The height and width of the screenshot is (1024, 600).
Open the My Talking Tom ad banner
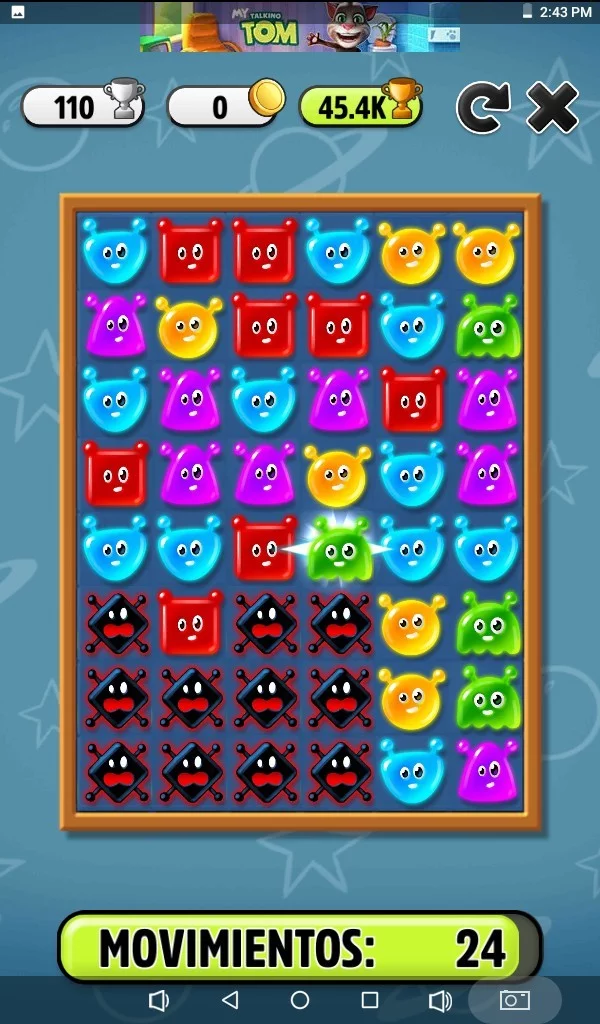tap(300, 26)
